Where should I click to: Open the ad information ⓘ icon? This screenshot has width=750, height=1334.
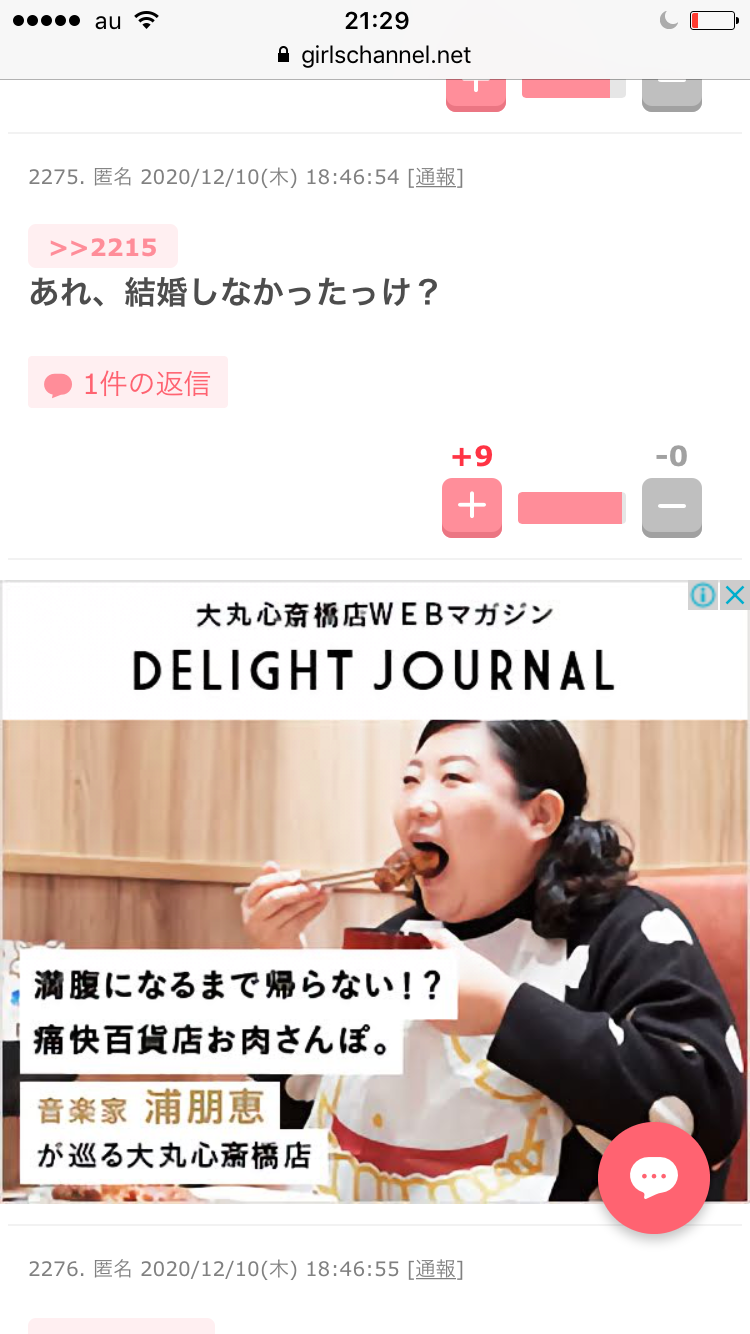pyautogui.click(x=703, y=594)
